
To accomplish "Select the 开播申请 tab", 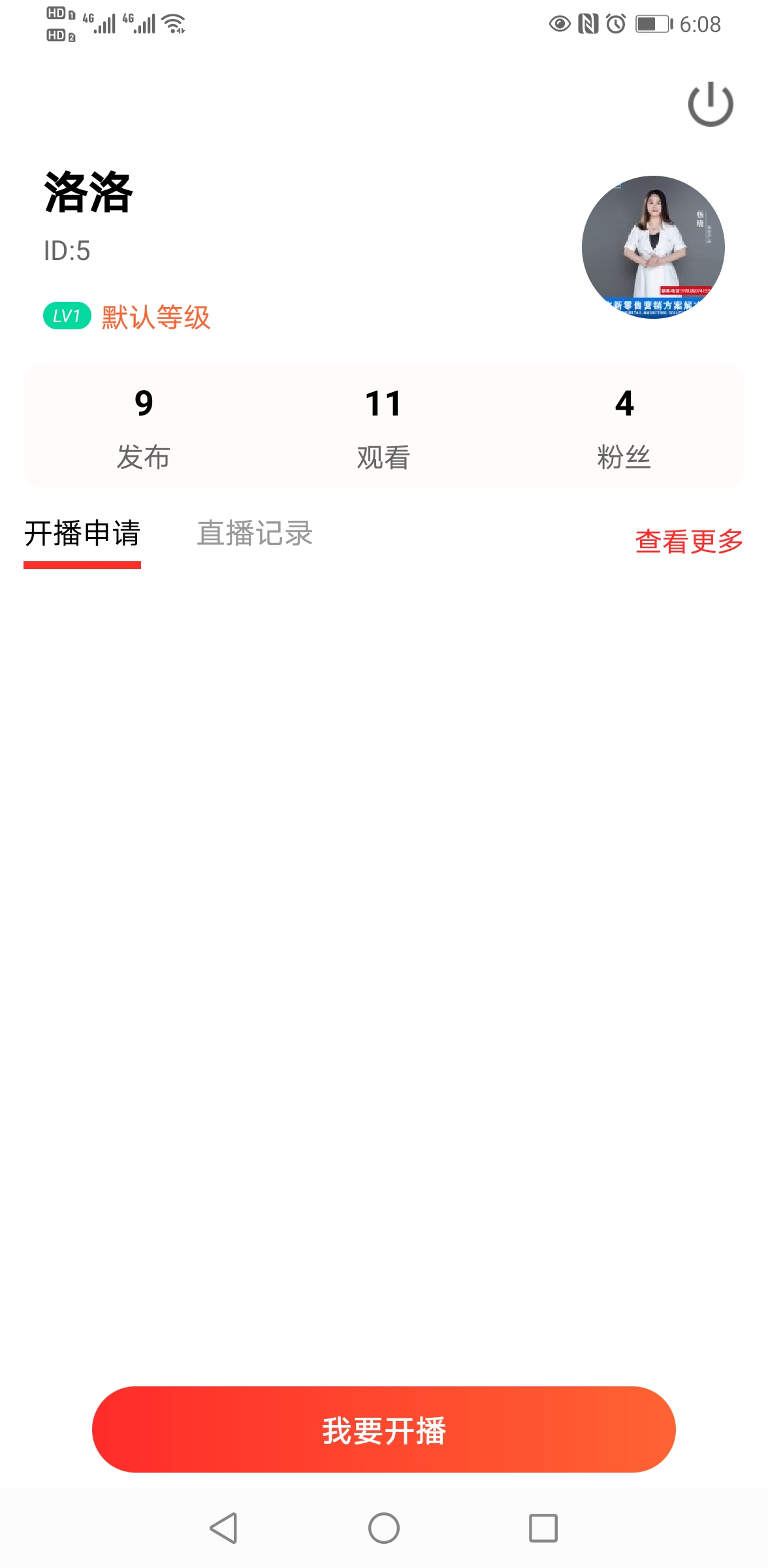I will [82, 534].
